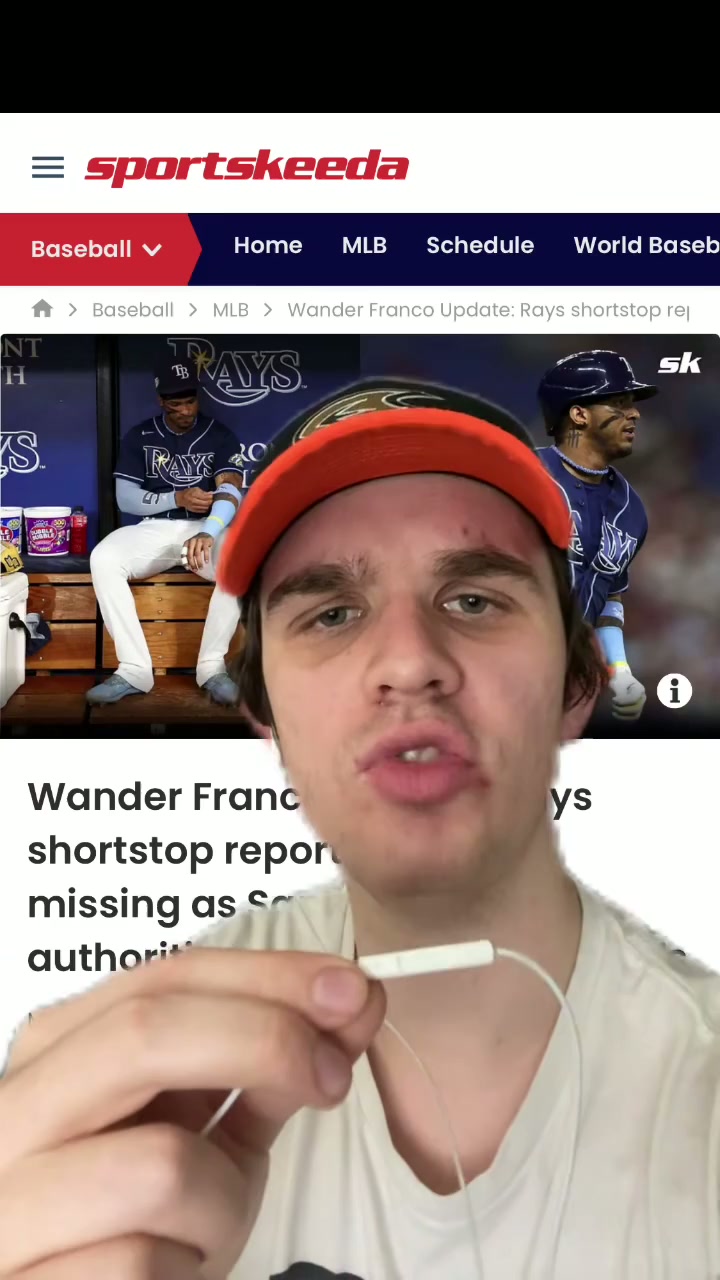Click the chevron next to Baseball
This screenshot has width=720, height=1280.
pos(152,249)
